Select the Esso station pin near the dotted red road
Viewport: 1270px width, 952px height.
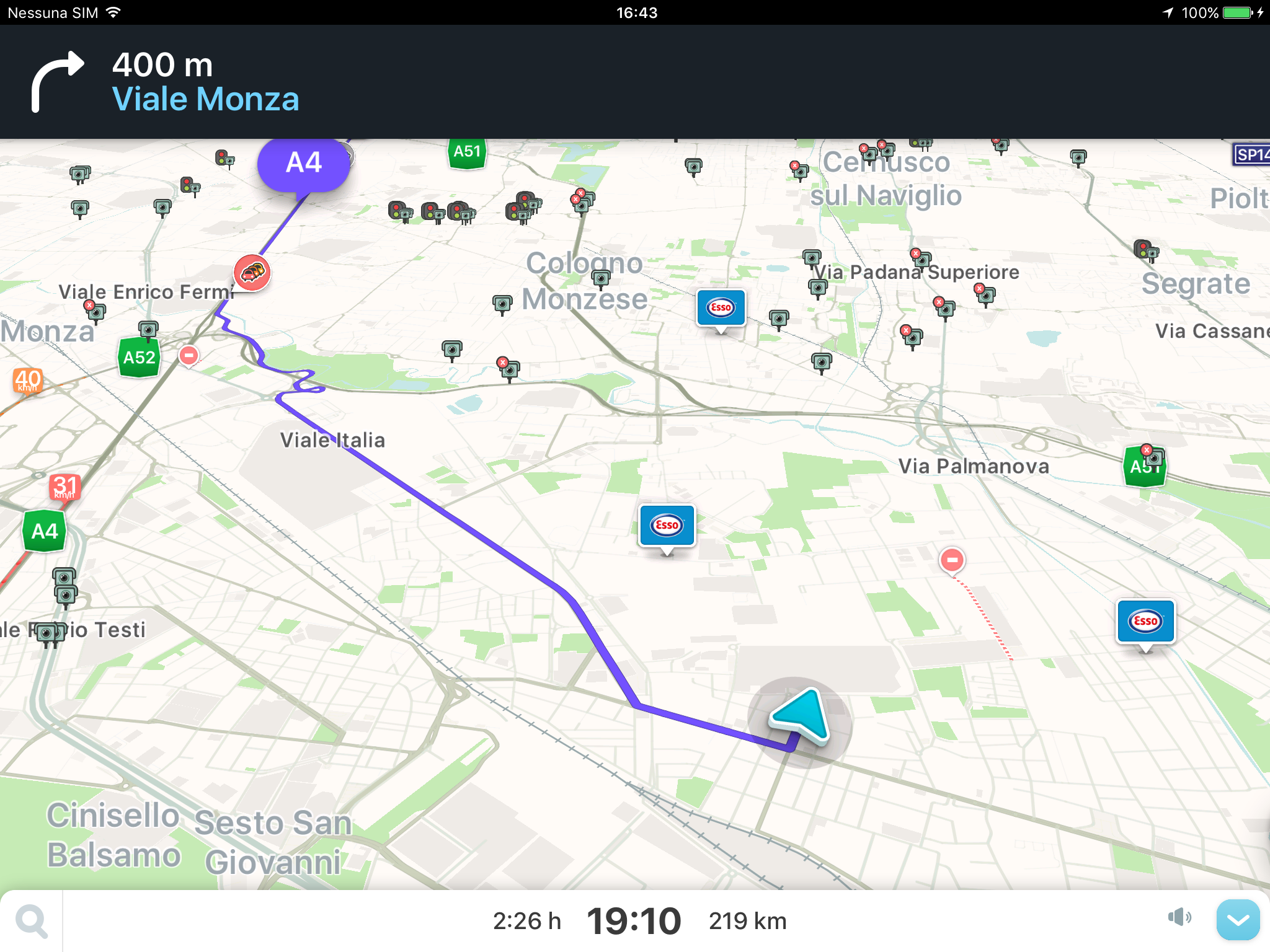click(1145, 621)
